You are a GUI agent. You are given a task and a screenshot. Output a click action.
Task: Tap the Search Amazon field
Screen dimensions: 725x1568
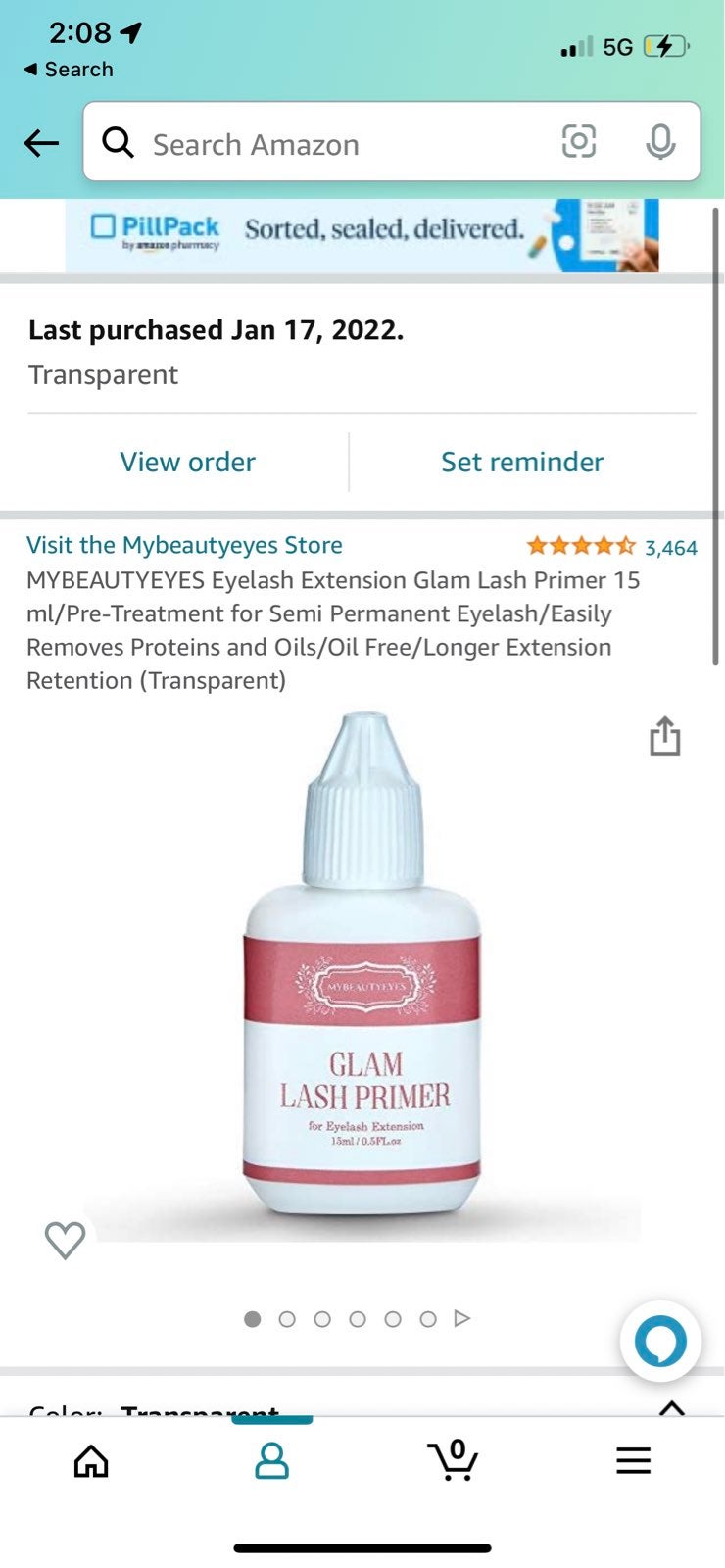(x=392, y=142)
